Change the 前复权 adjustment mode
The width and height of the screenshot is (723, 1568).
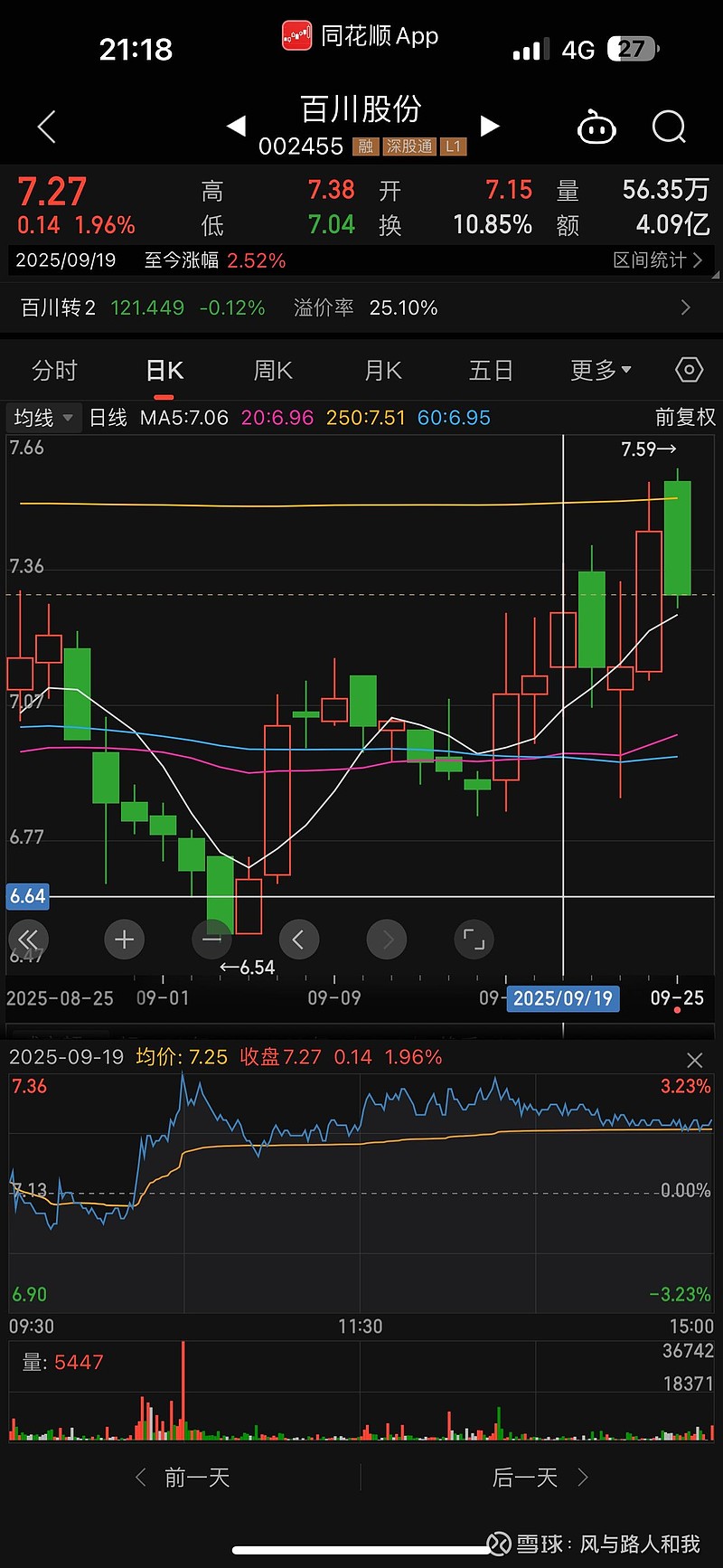click(684, 418)
